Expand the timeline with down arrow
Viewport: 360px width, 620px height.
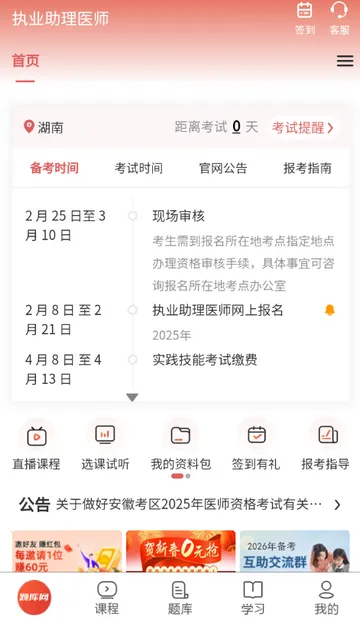point(132,397)
